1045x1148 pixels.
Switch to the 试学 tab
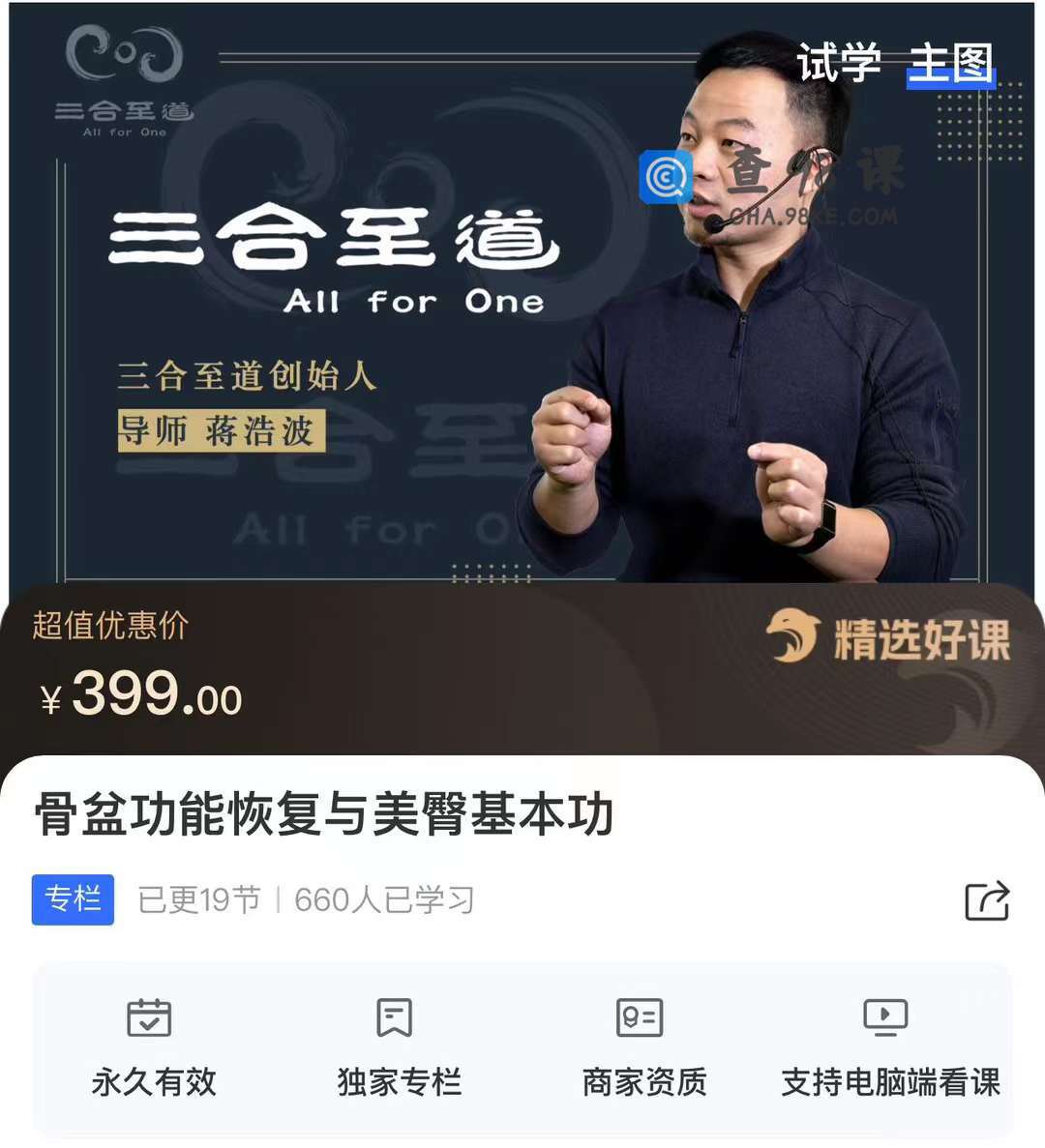(x=838, y=64)
